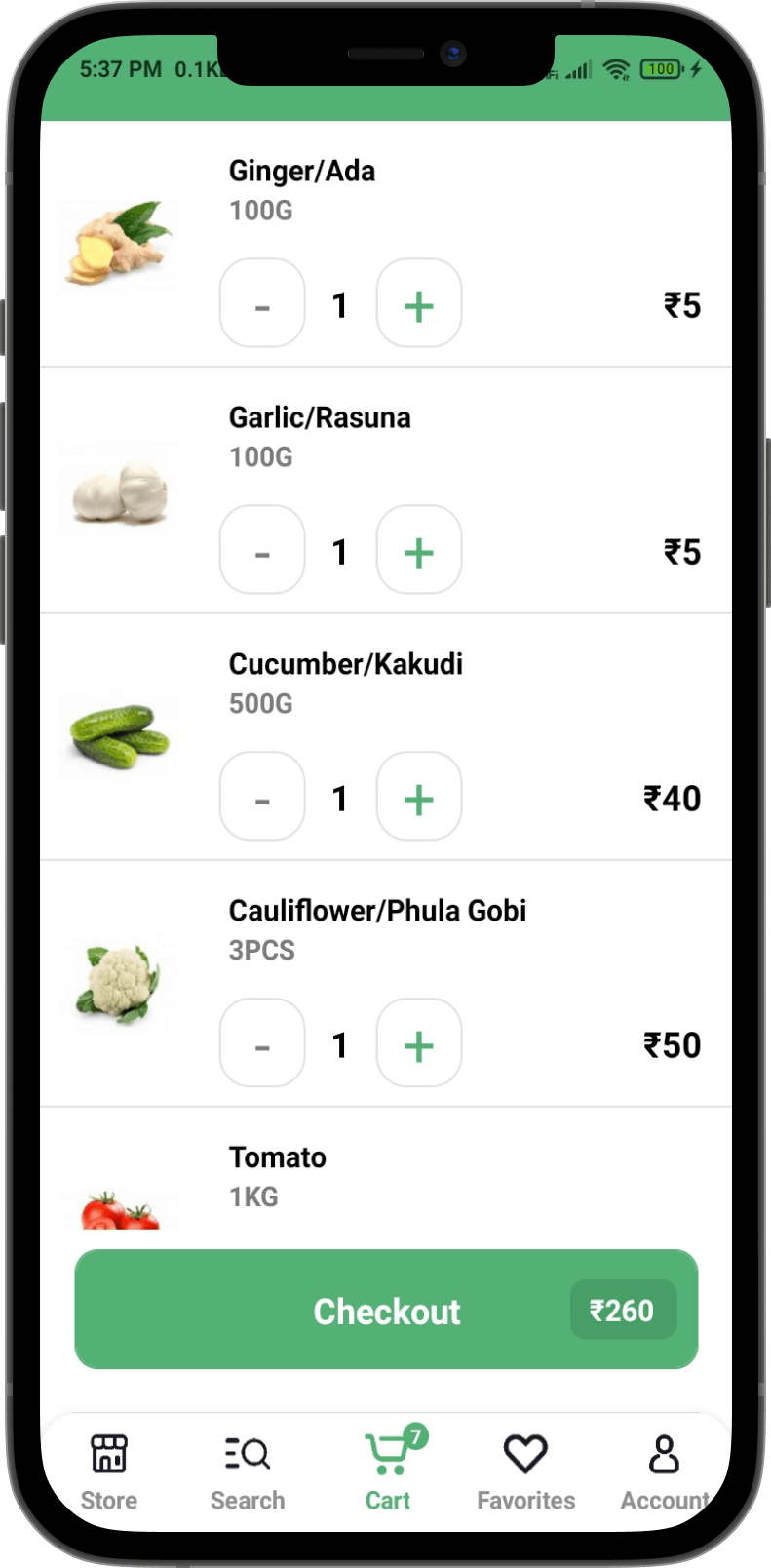Tap the ₹260 total amount label

623,1310
